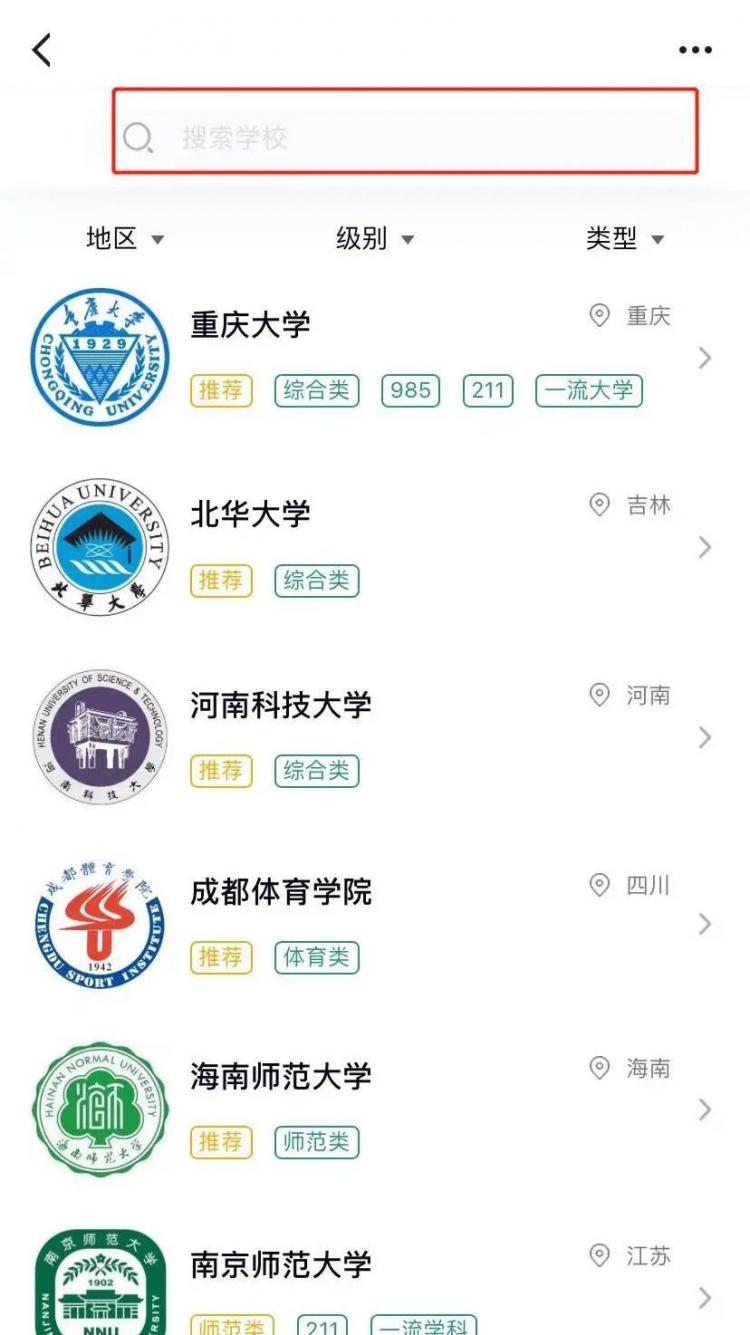This screenshot has height=1335, width=750.
Task: Tap the 搜索学校 search field
Action: (404, 136)
